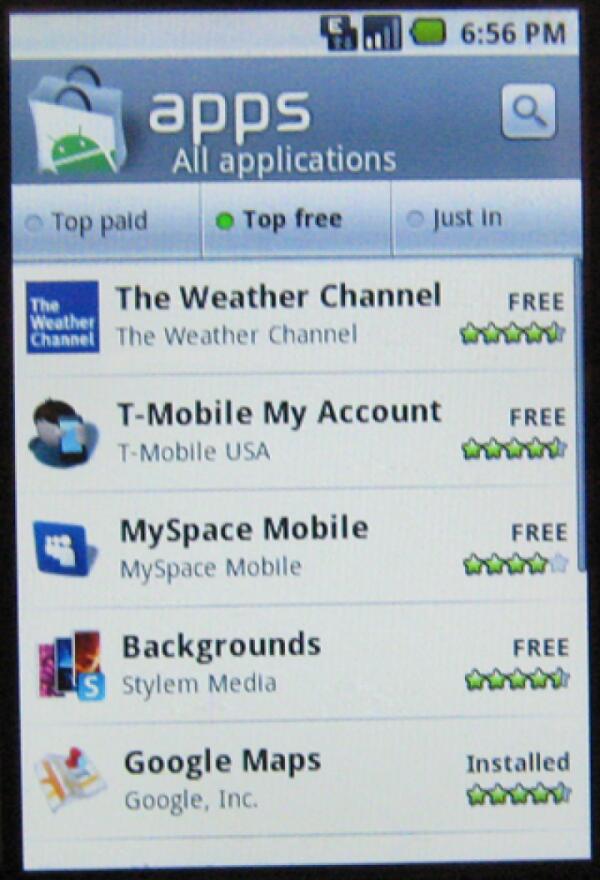Open the Backgrounds app by Stylem Media
600x880 pixels.
pos(222,662)
